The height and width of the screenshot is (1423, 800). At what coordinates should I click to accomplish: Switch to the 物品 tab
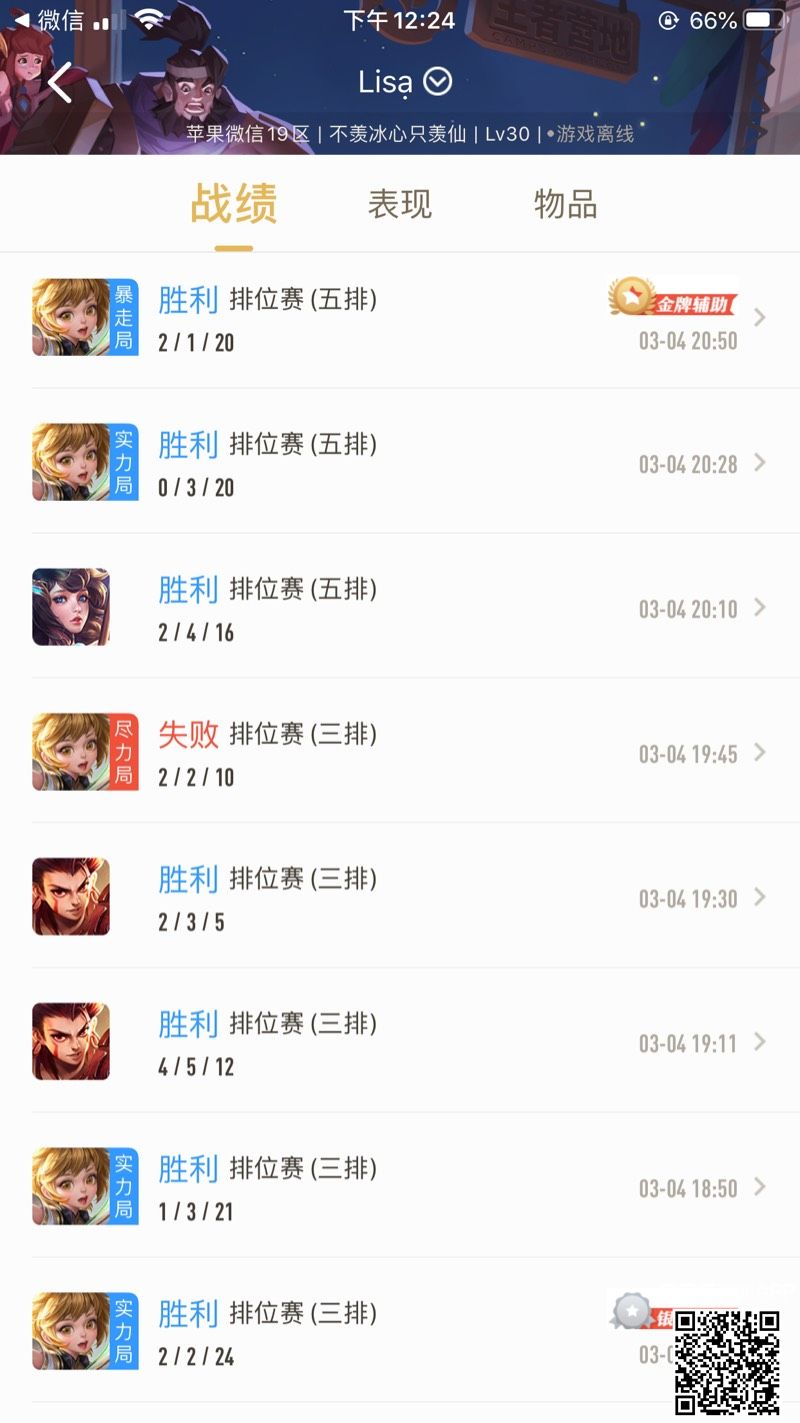coord(565,204)
